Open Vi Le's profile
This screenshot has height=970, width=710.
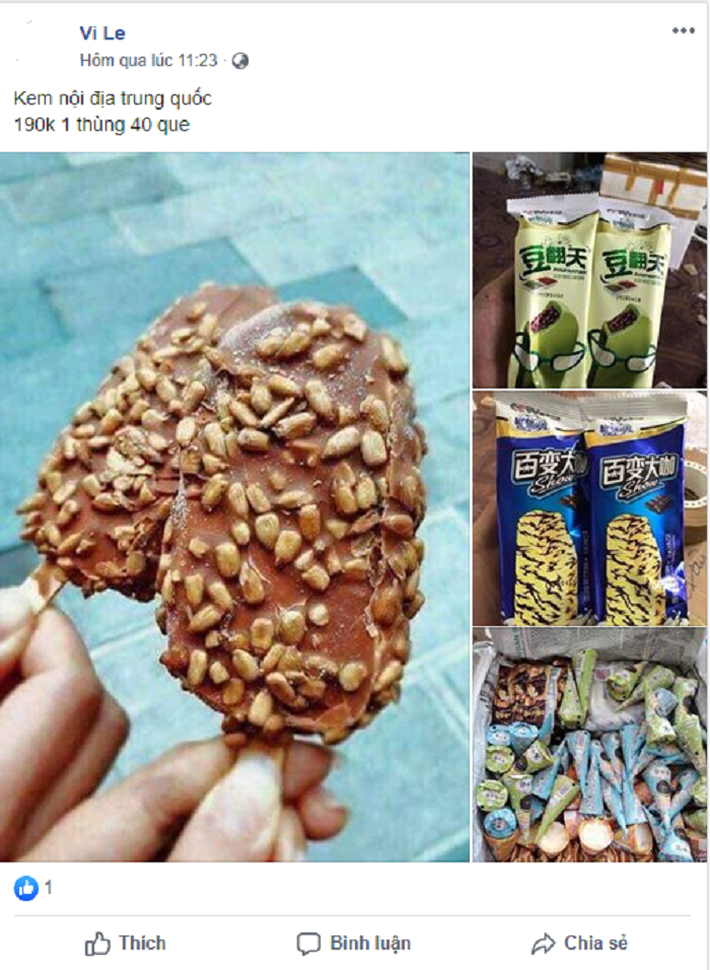click(x=102, y=33)
